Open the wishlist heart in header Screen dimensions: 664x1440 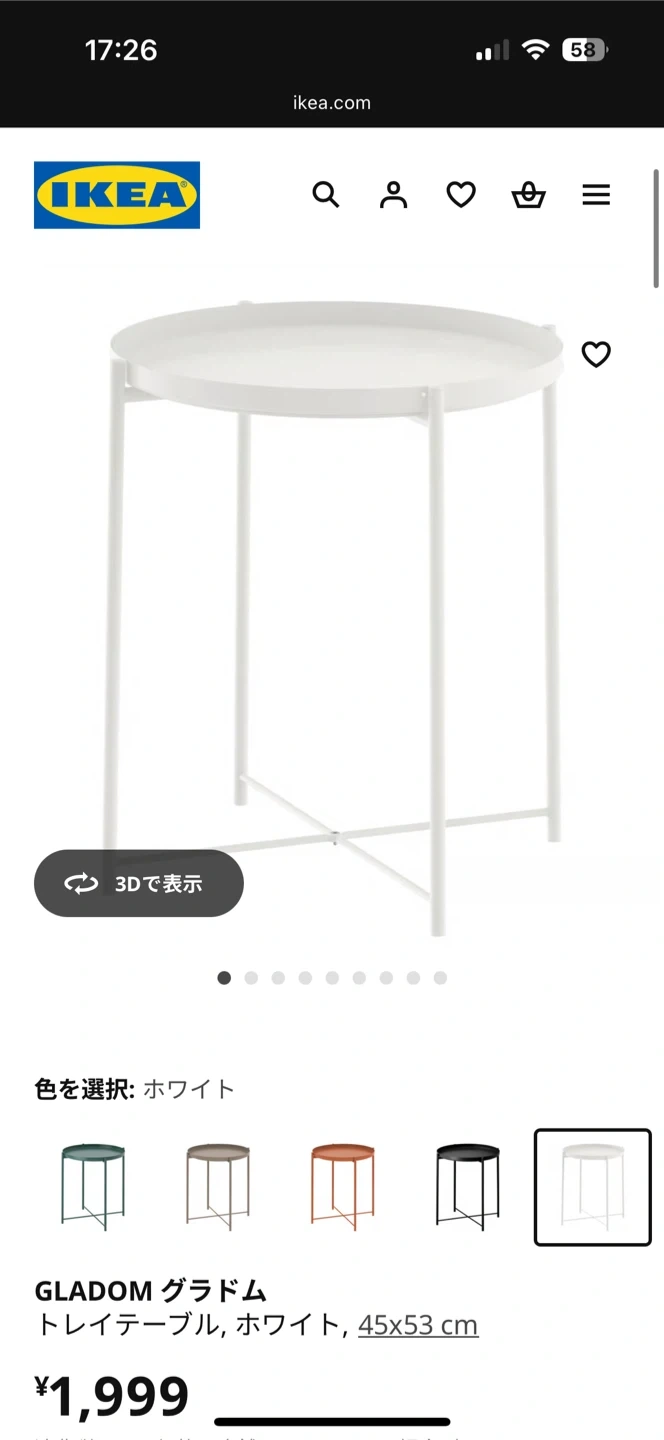pos(461,194)
